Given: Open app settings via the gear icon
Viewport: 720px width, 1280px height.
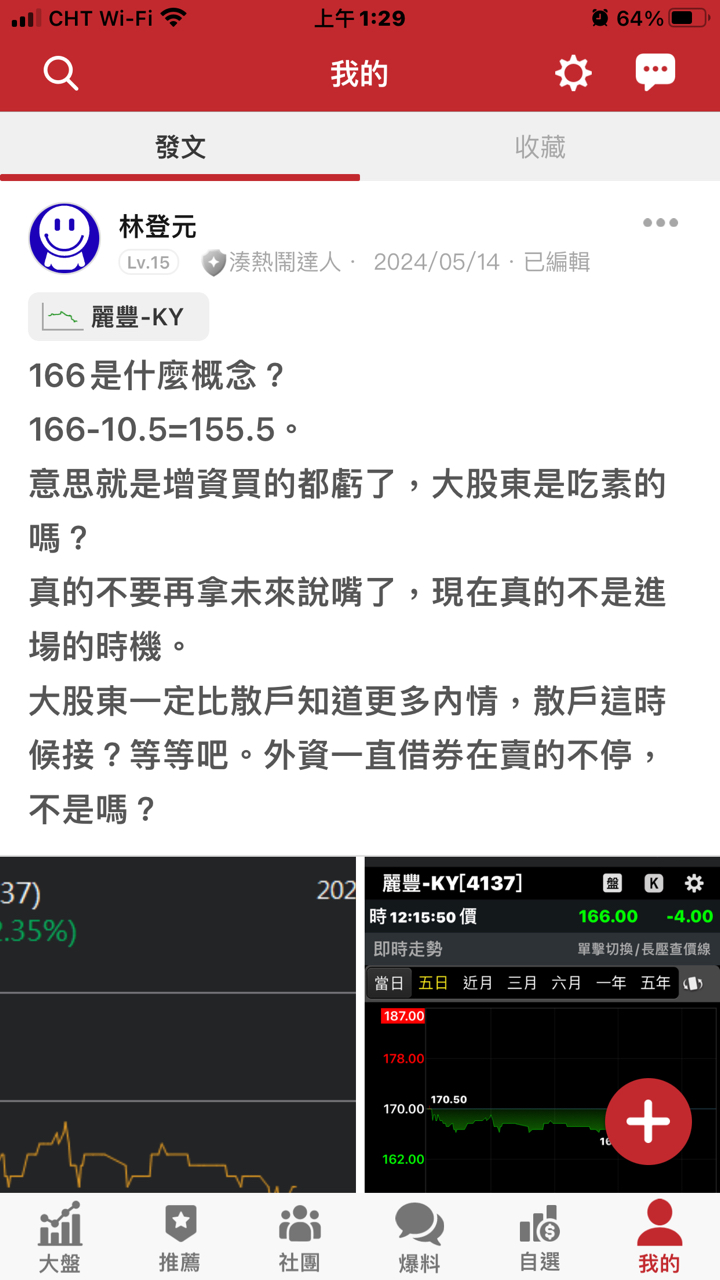Looking at the screenshot, I should pyautogui.click(x=573, y=72).
